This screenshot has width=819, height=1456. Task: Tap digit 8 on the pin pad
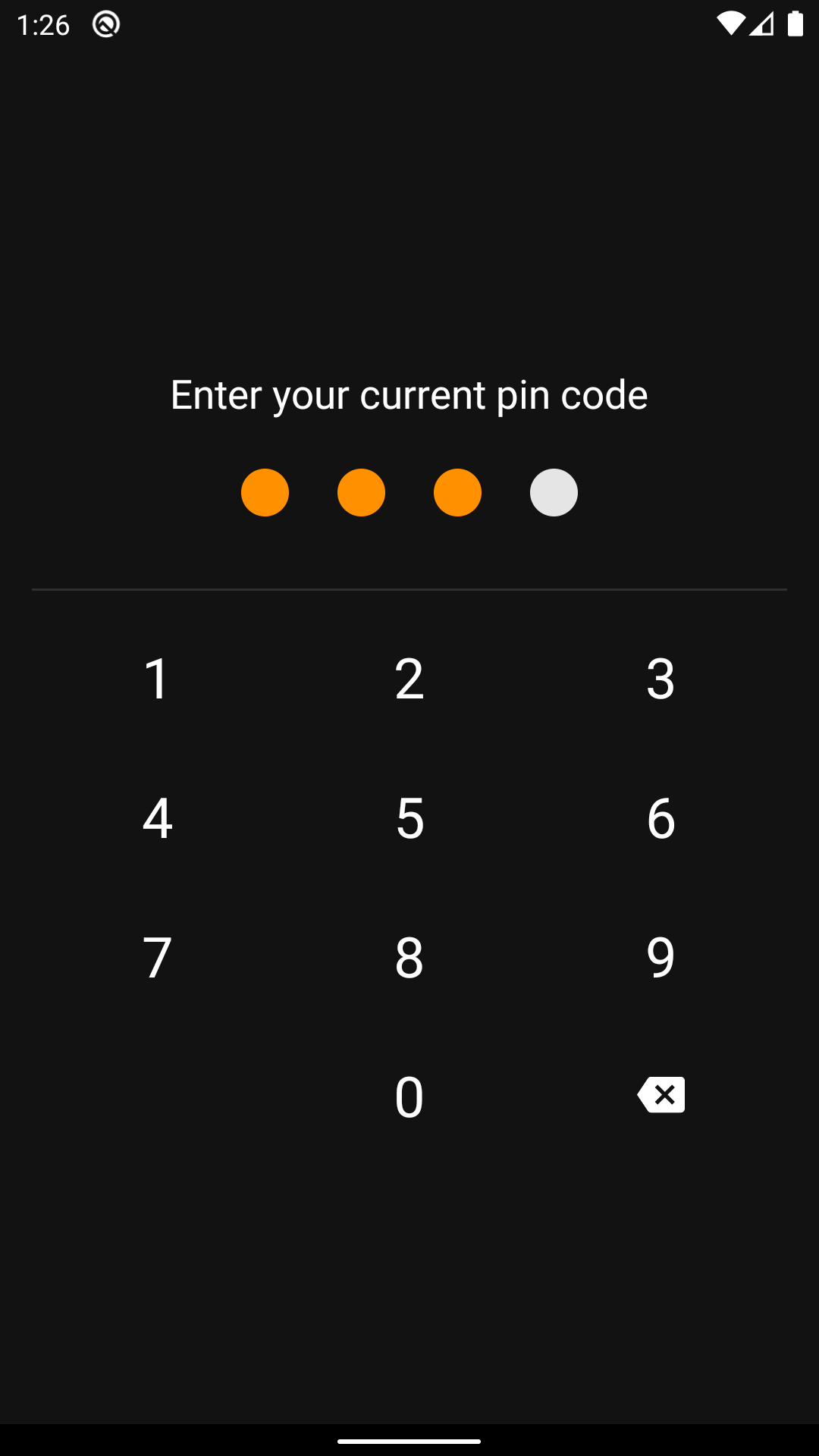click(x=409, y=957)
